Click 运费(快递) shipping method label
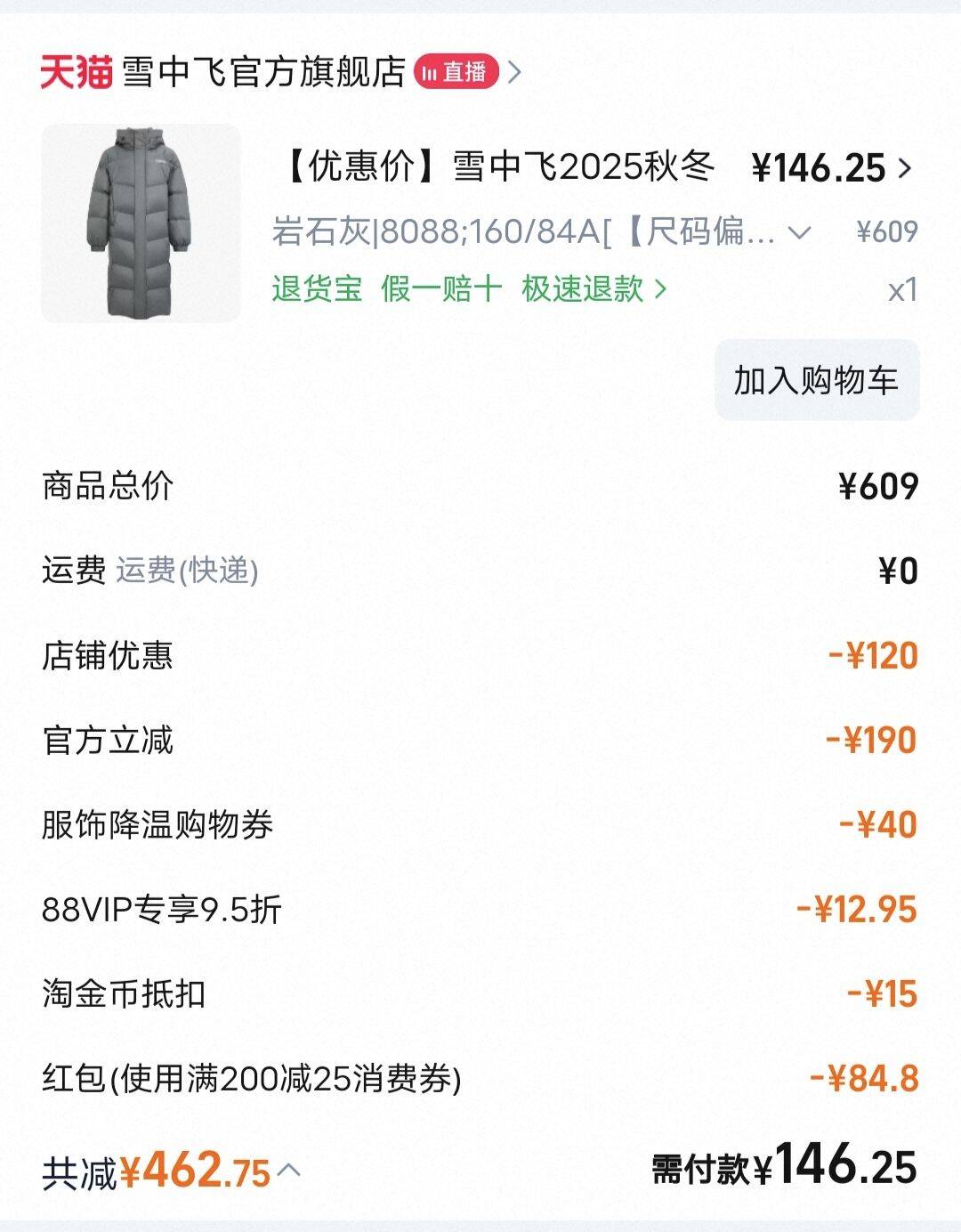This screenshot has height=1232, width=961. [x=185, y=573]
